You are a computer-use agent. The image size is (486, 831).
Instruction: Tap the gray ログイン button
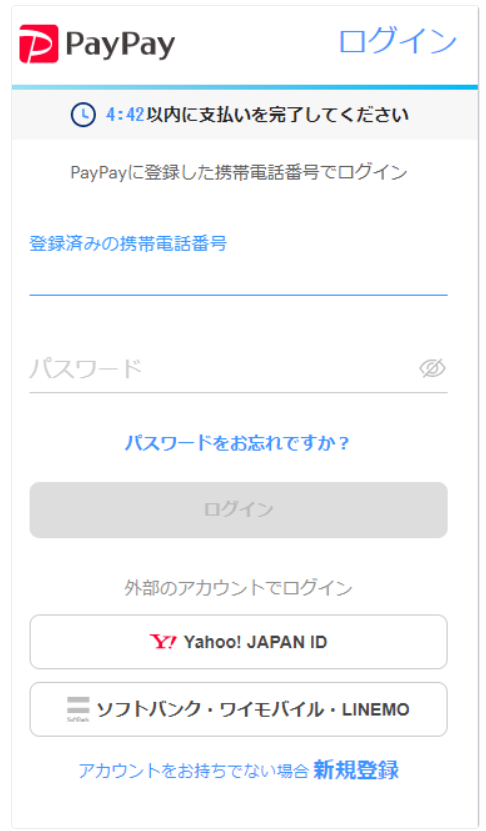238,510
